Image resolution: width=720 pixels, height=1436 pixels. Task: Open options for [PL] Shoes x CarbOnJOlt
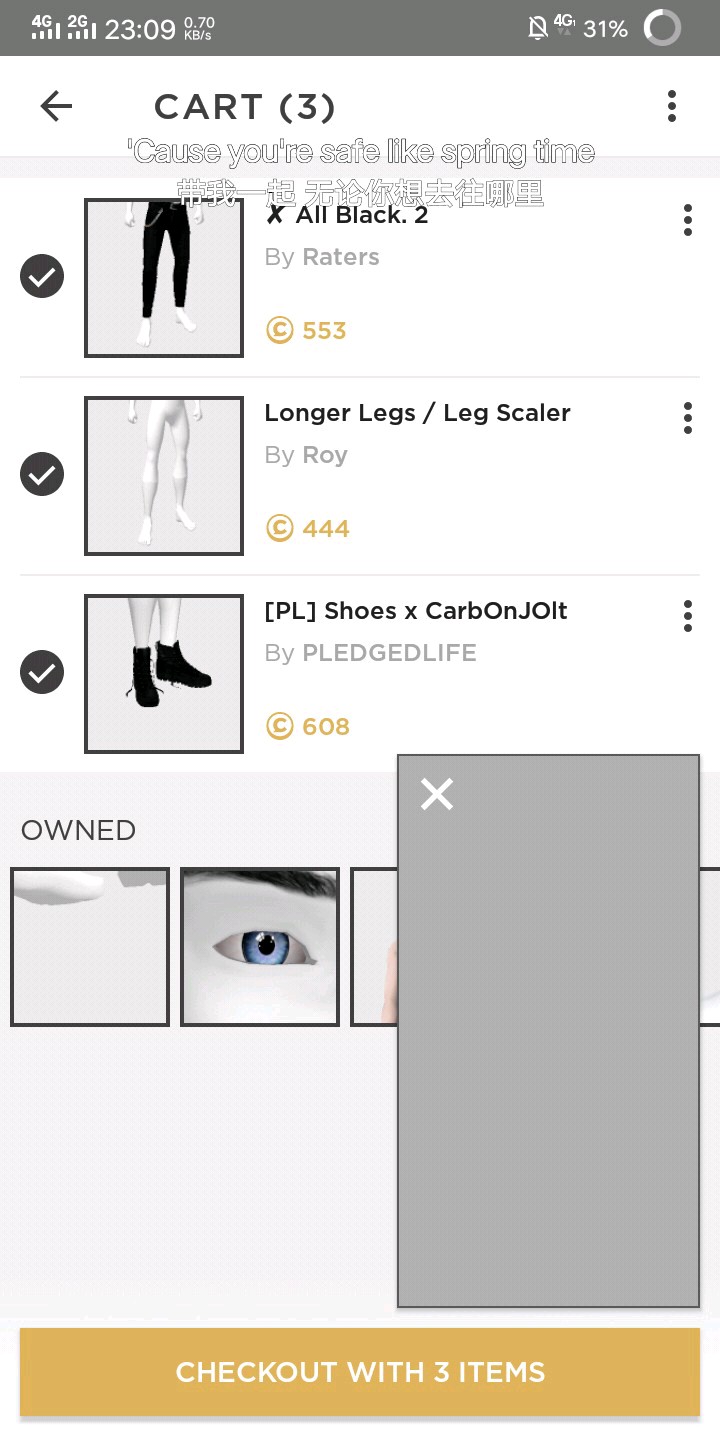pyautogui.click(x=687, y=616)
